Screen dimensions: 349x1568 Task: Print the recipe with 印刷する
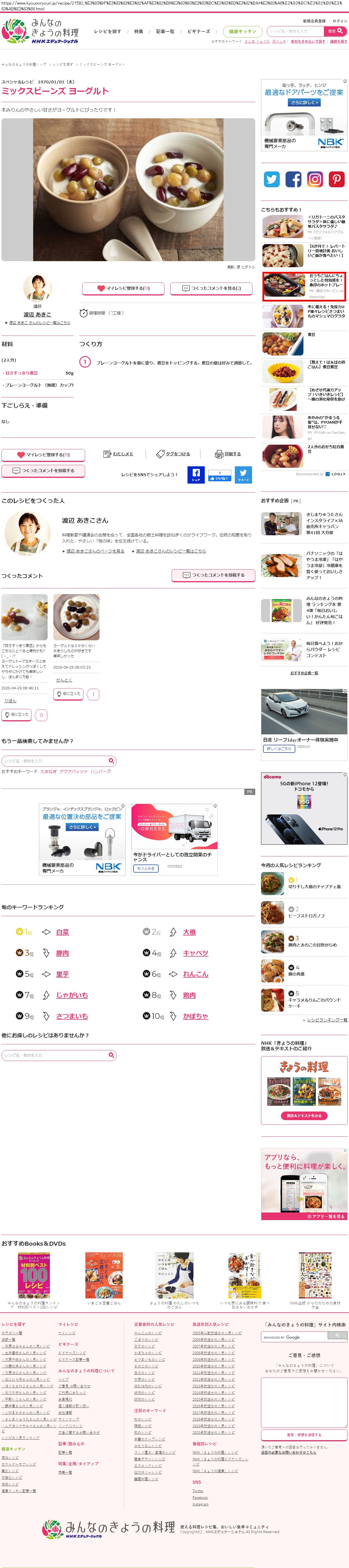coord(228,454)
